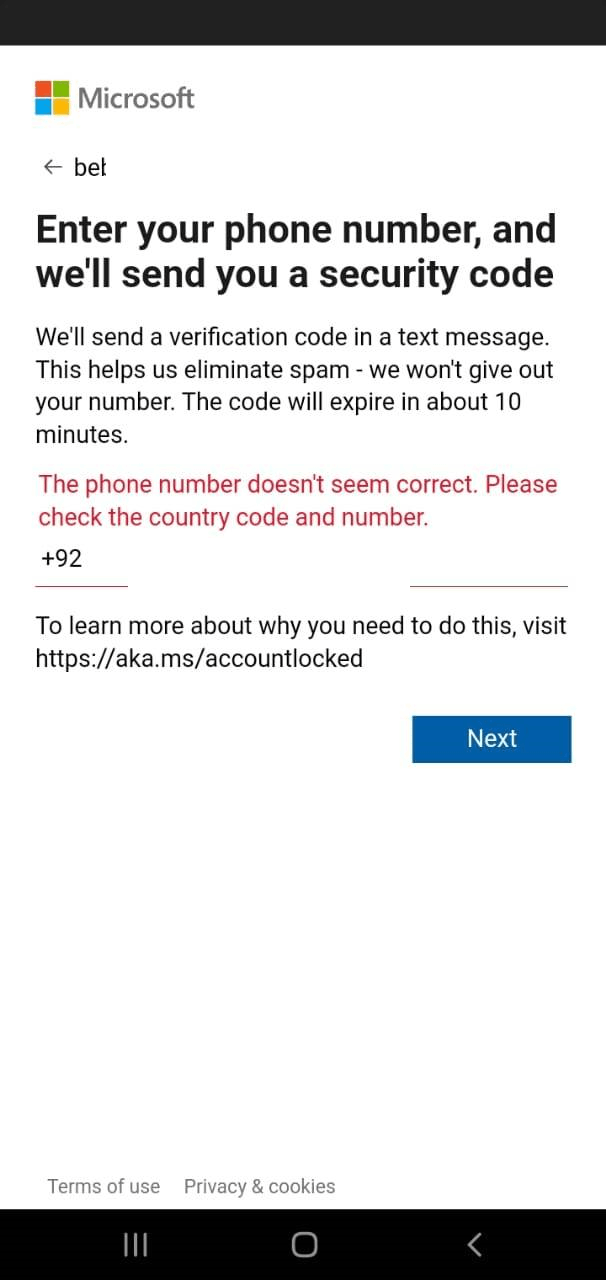Focus the phone number input field

(x=488, y=562)
